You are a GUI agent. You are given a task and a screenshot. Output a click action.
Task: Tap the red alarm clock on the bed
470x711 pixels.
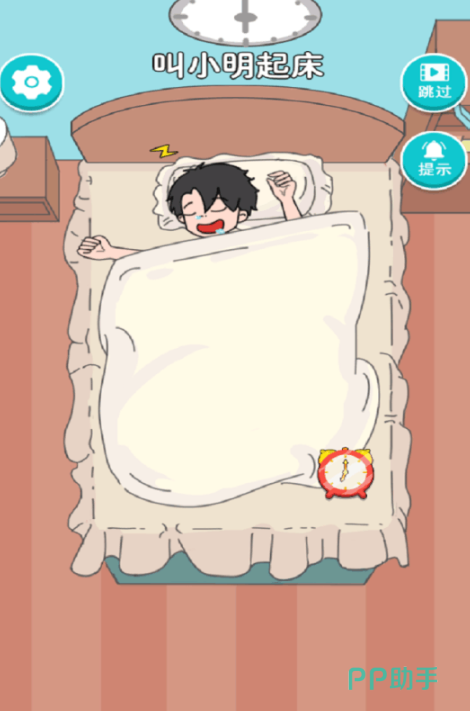click(x=347, y=473)
